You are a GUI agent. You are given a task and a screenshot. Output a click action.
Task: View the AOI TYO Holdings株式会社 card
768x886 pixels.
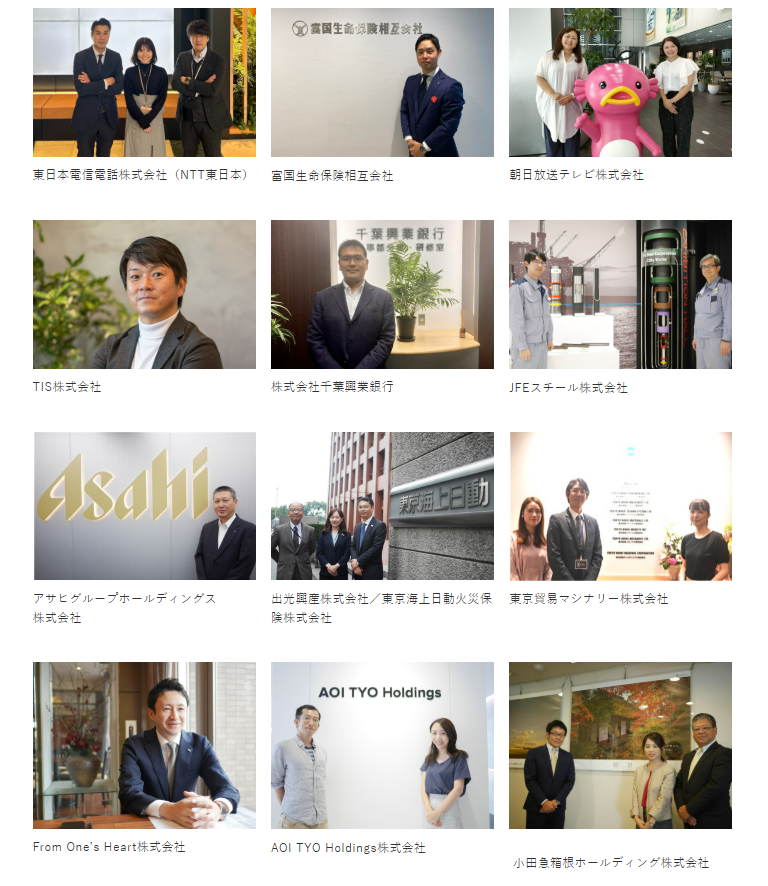pyautogui.click(x=382, y=745)
